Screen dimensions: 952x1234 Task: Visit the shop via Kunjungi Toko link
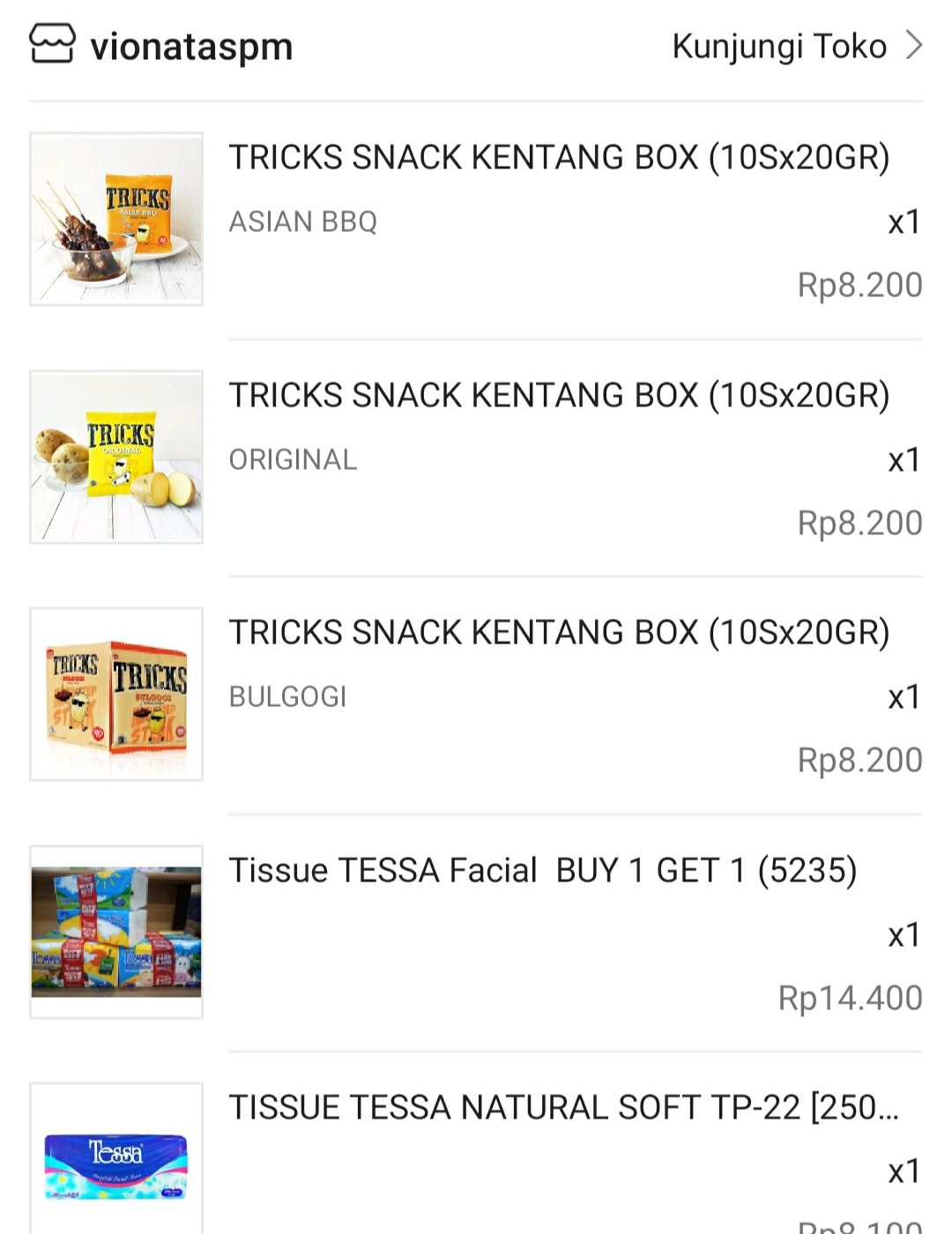778,46
